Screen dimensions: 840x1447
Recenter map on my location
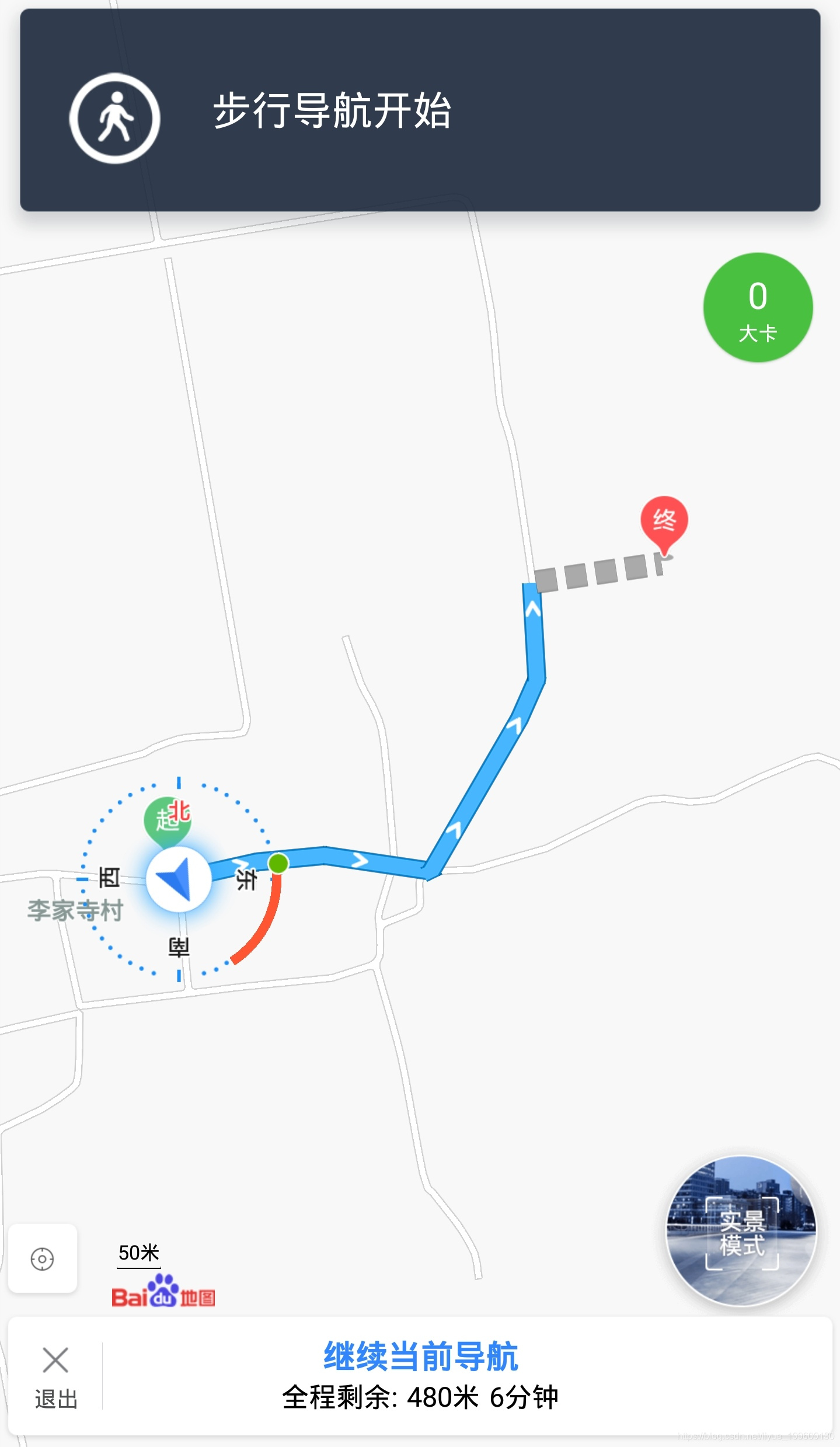click(x=42, y=1258)
